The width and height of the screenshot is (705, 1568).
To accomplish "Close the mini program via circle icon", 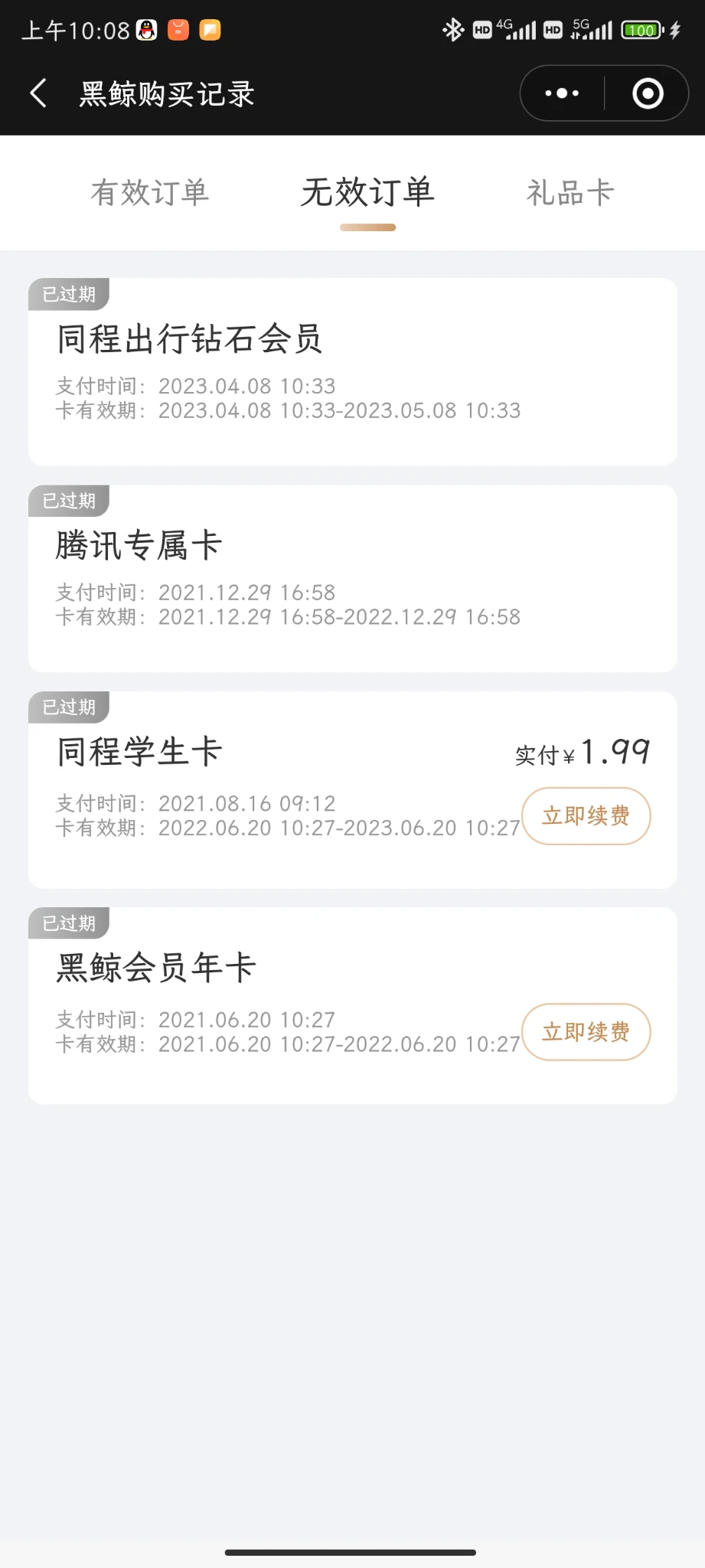I will [648, 93].
